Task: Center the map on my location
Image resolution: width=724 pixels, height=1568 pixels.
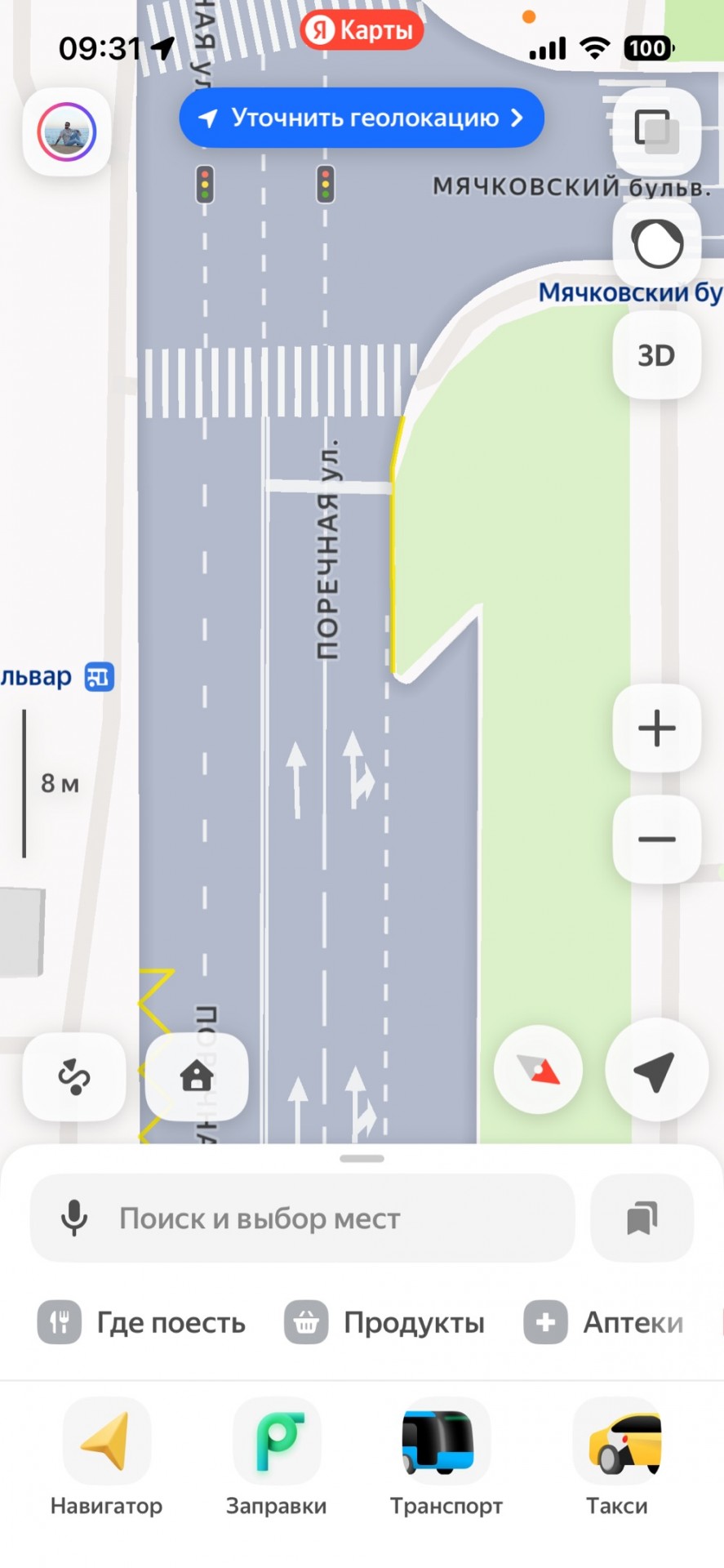Action: click(x=655, y=1069)
